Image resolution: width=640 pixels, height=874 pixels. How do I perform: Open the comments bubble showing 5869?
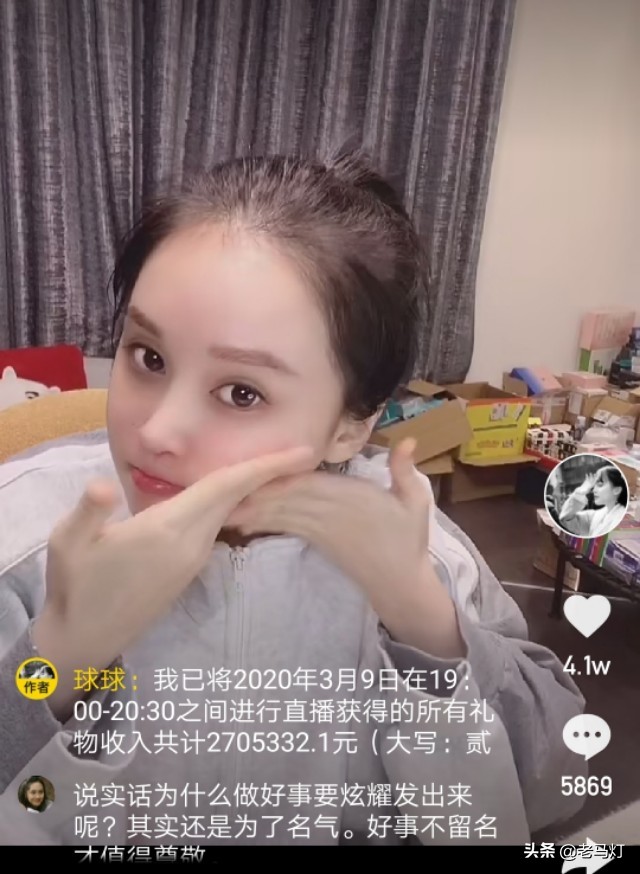pyautogui.click(x=586, y=737)
